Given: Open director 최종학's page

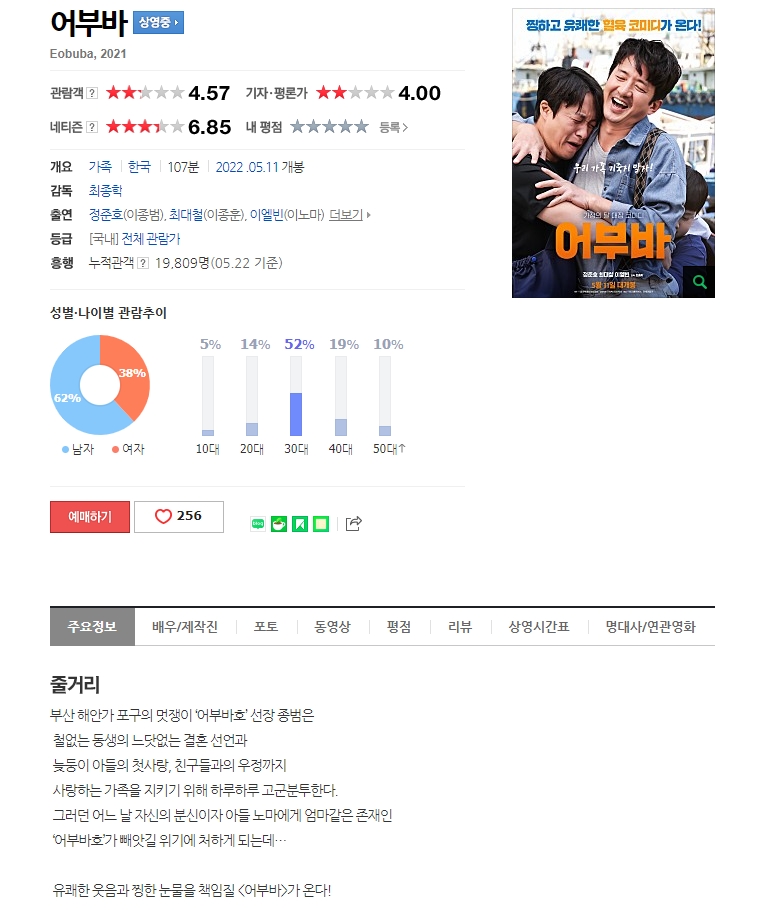Looking at the screenshot, I should tap(105, 191).
